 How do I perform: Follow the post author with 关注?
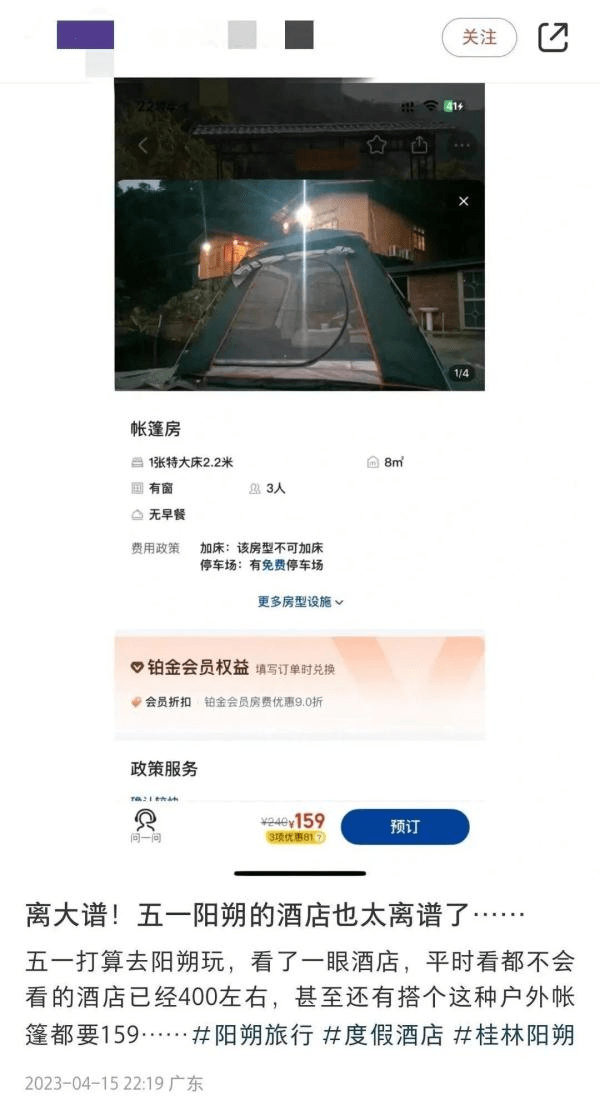coord(479,38)
